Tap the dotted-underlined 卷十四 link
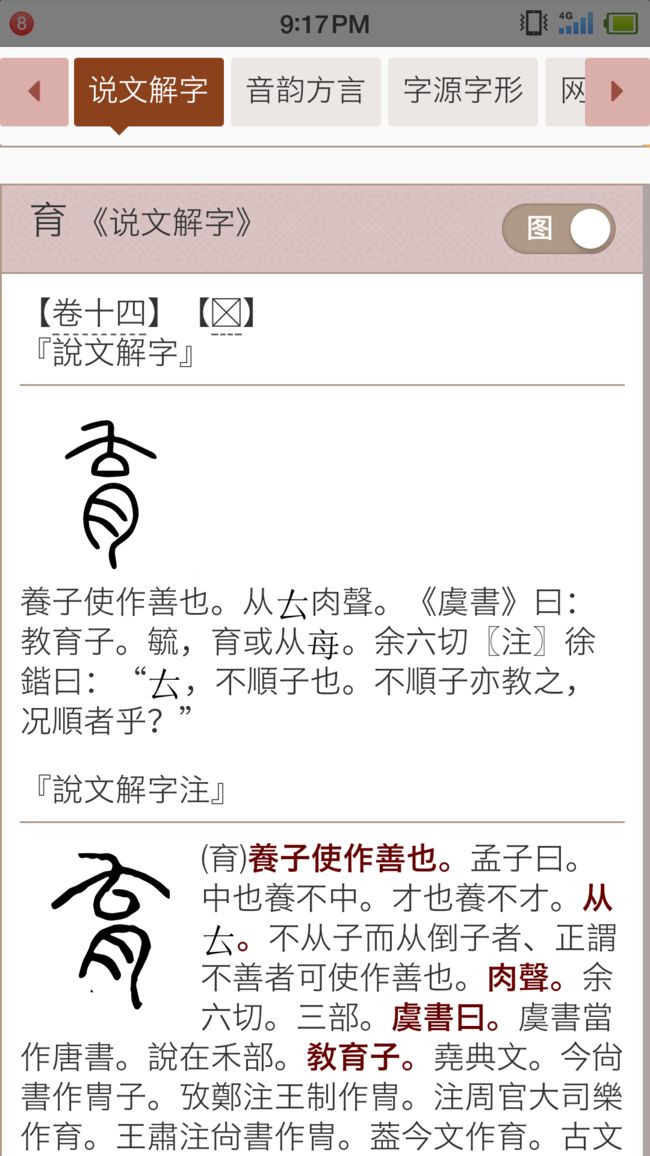This screenshot has width=650, height=1156. (99, 316)
